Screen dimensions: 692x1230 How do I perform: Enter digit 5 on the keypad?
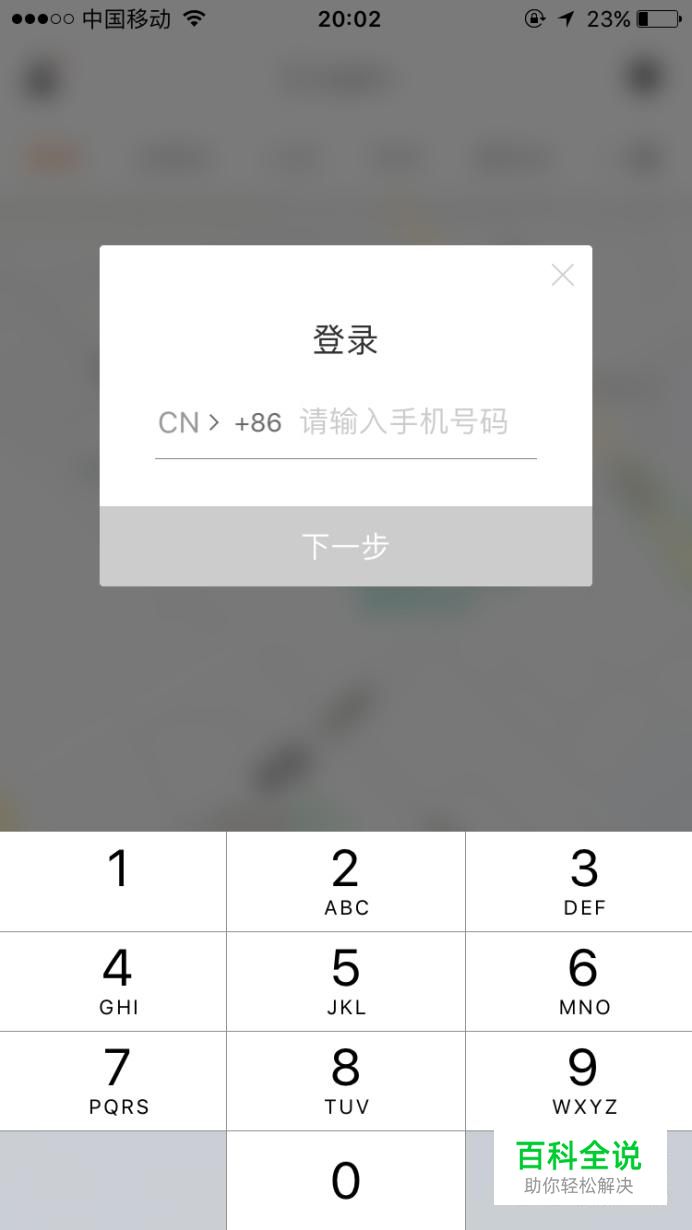pos(345,981)
